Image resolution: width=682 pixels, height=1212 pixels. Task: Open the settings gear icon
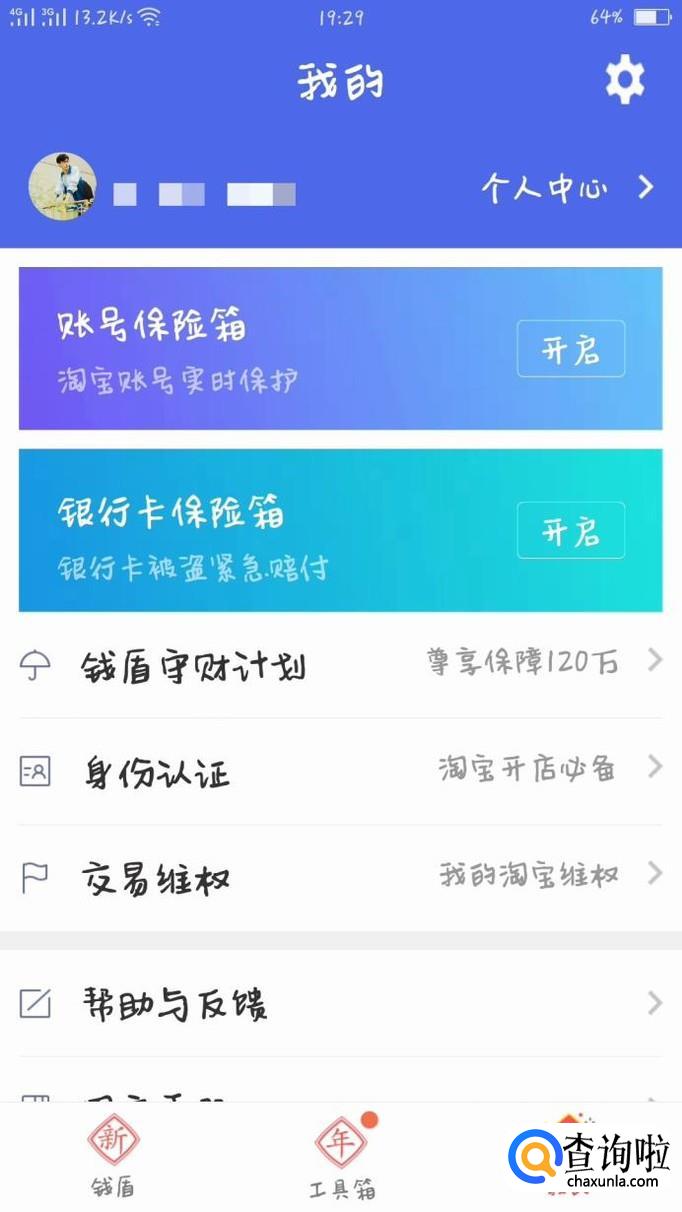pyautogui.click(x=625, y=81)
